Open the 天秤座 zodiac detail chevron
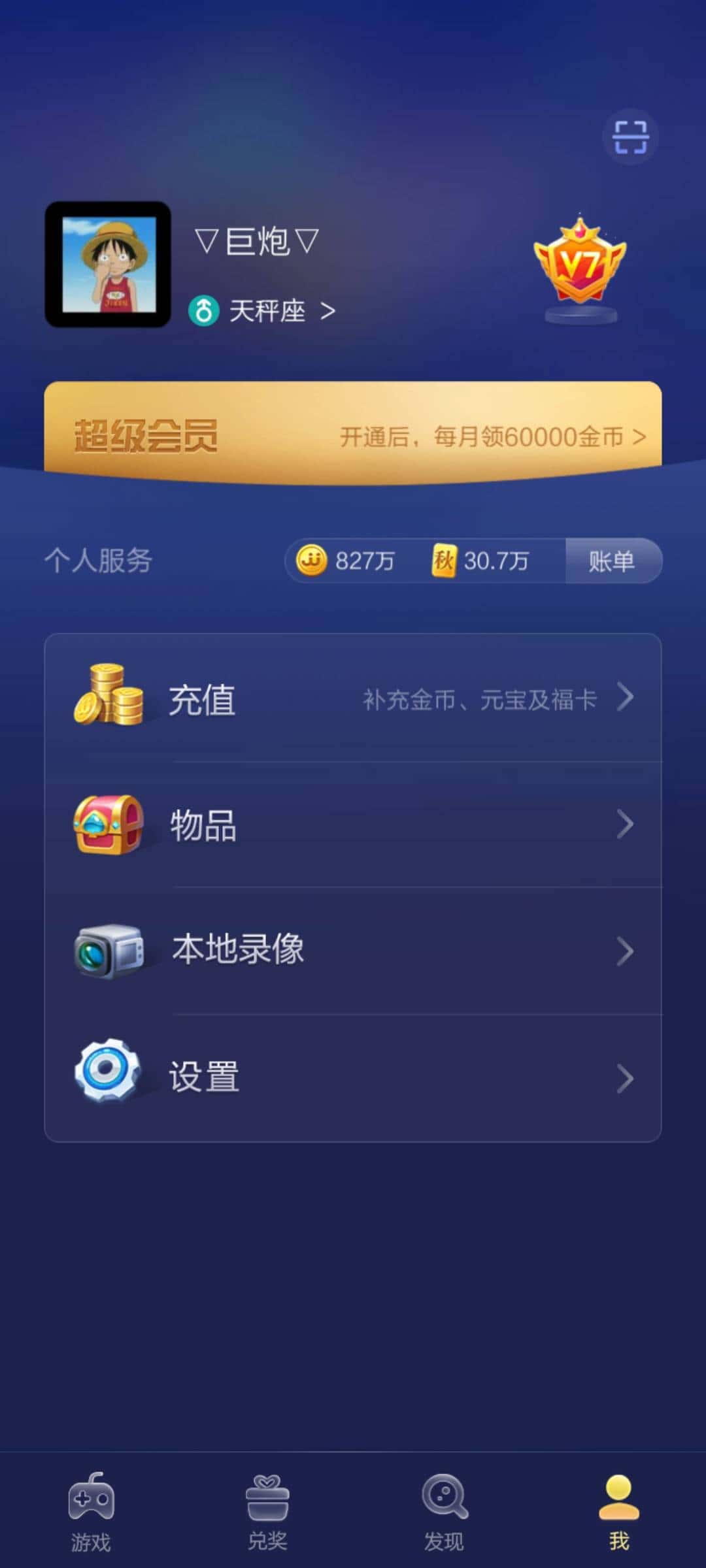 coord(329,312)
